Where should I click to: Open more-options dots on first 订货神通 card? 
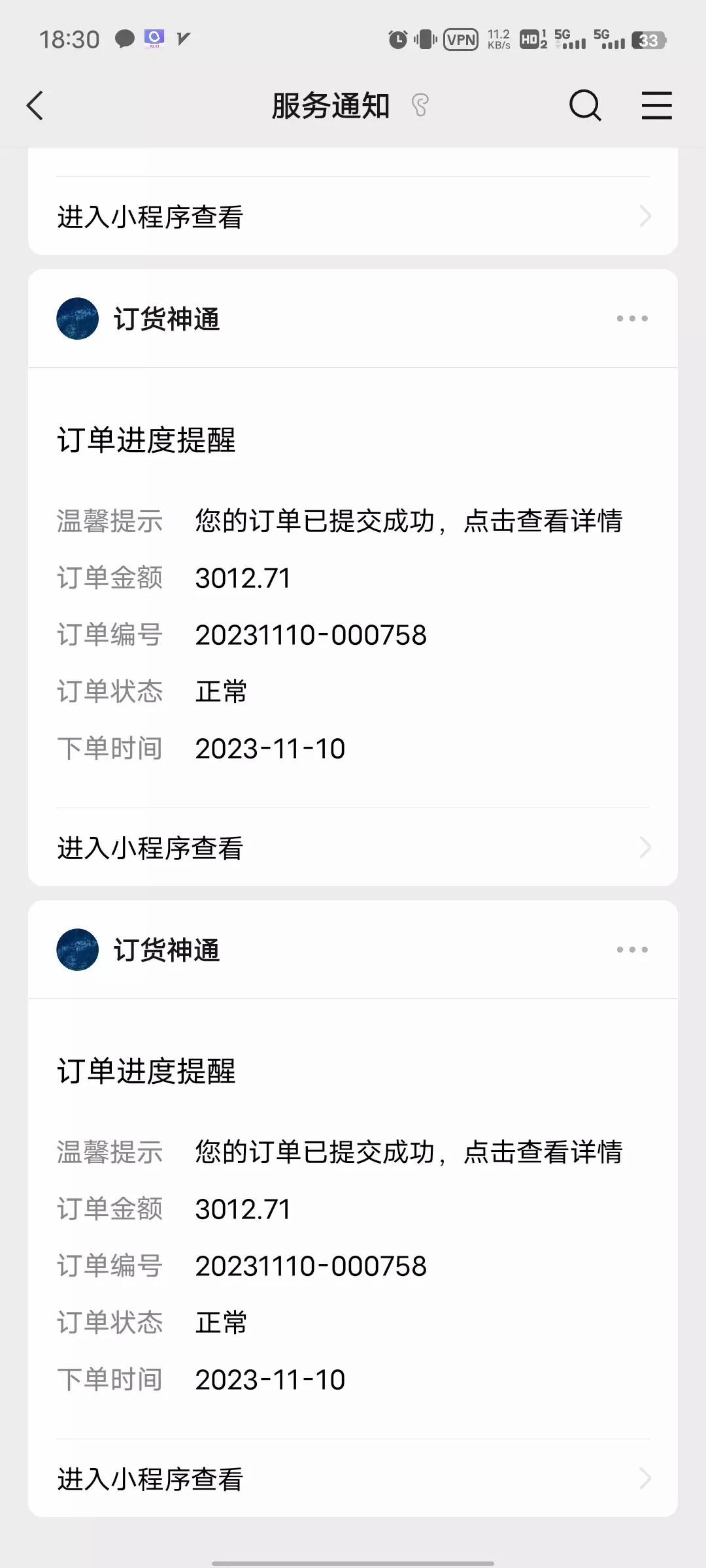631,318
